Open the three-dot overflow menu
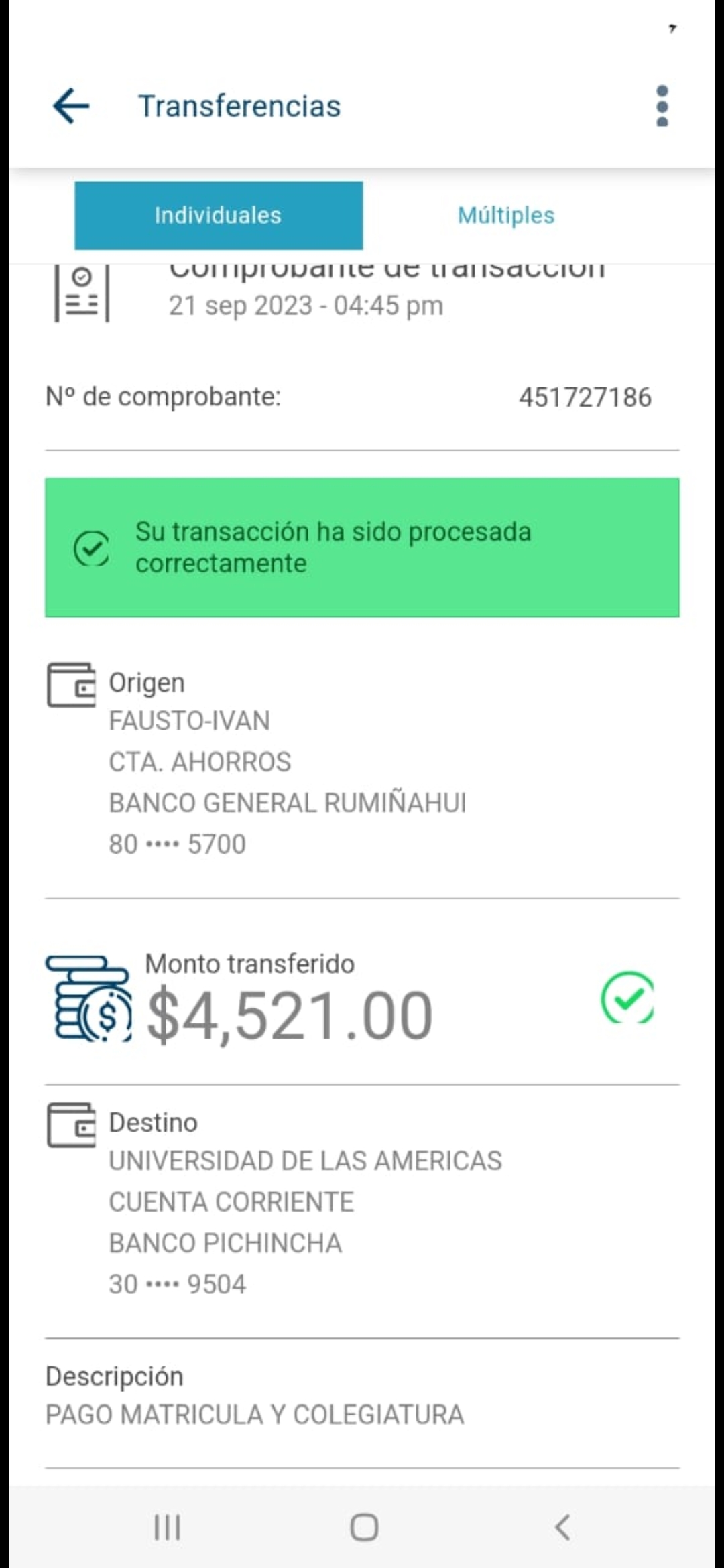The width and height of the screenshot is (724, 1568). click(x=662, y=106)
